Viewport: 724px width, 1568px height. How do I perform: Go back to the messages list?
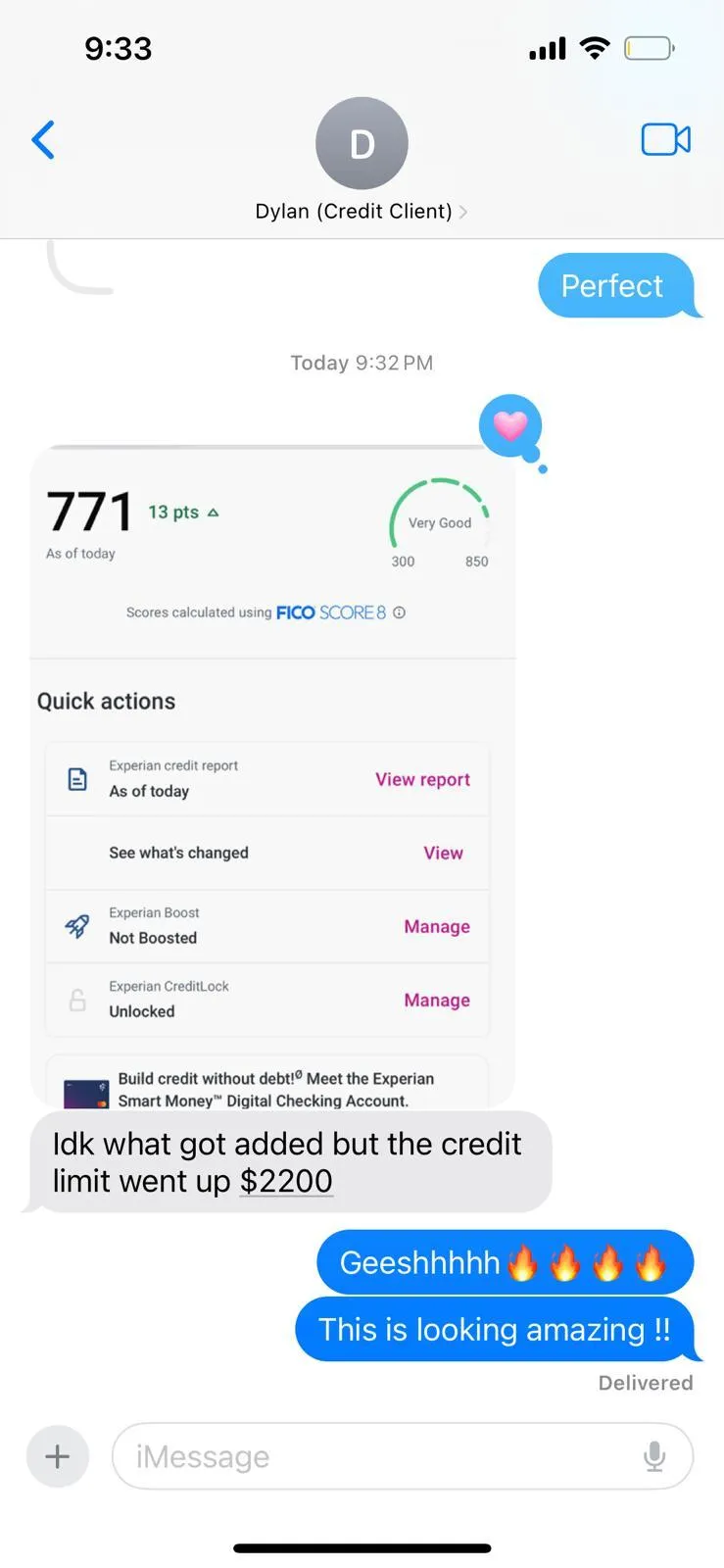click(43, 140)
